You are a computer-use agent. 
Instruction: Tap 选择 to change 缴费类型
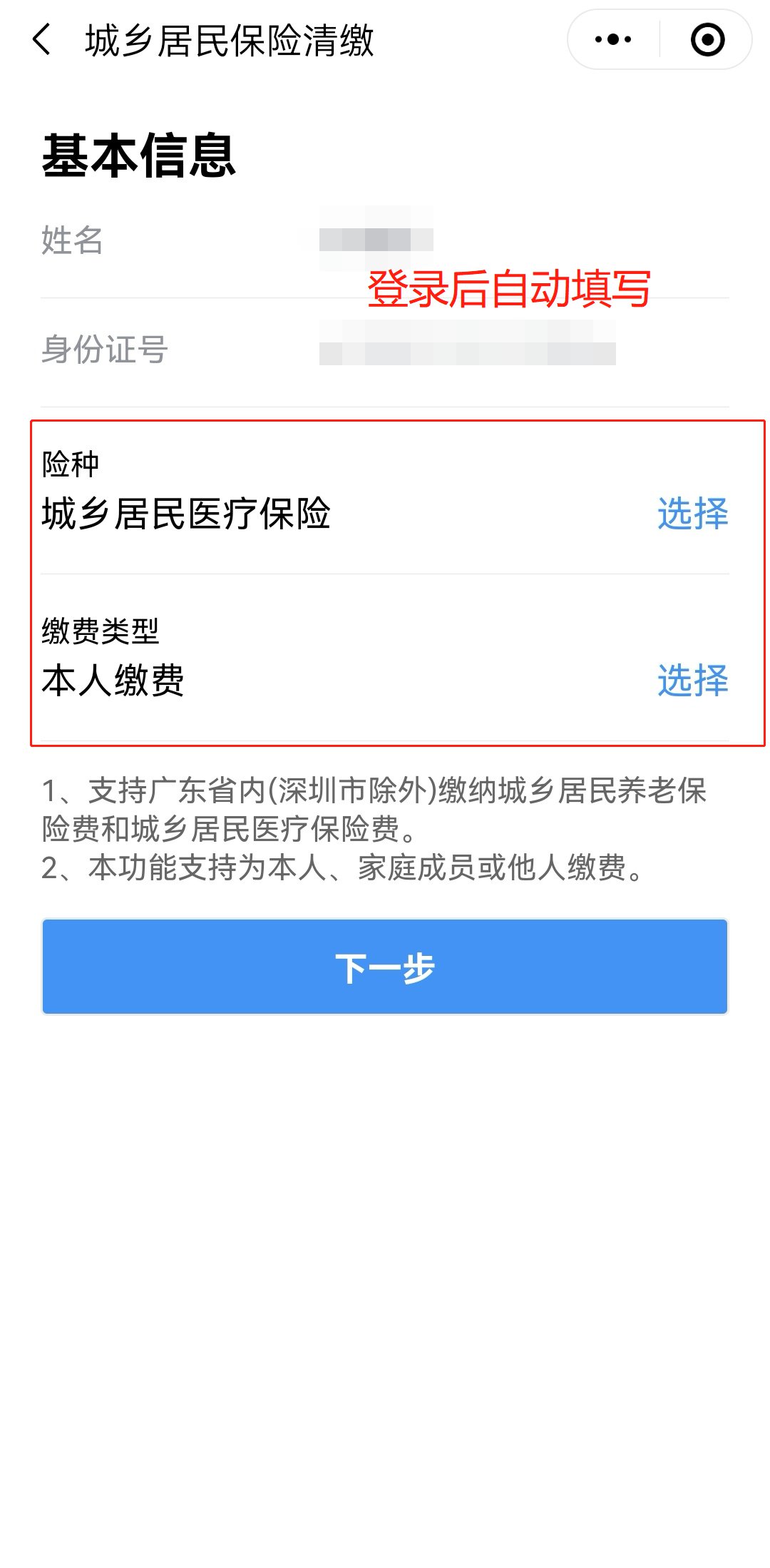tap(692, 680)
